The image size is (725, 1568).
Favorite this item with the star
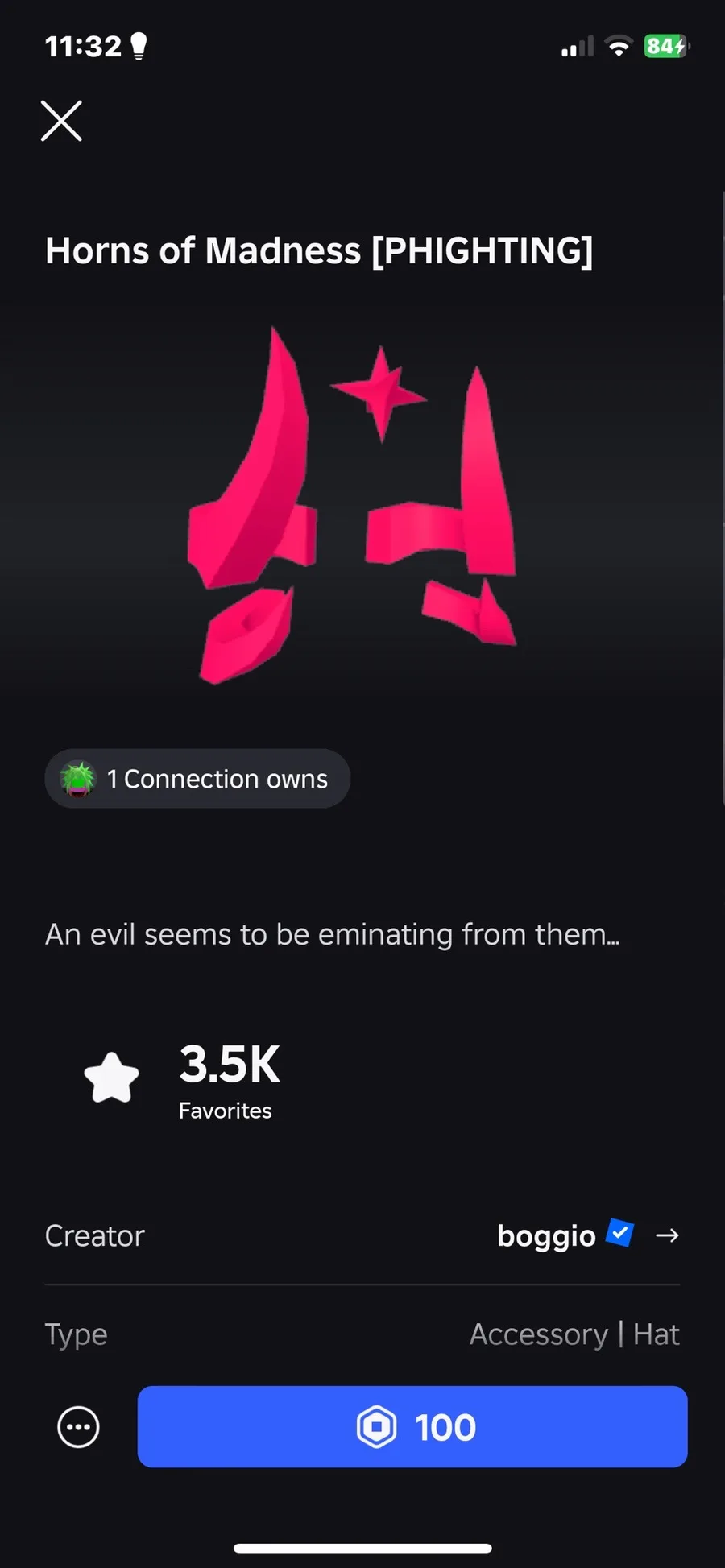click(x=112, y=1078)
